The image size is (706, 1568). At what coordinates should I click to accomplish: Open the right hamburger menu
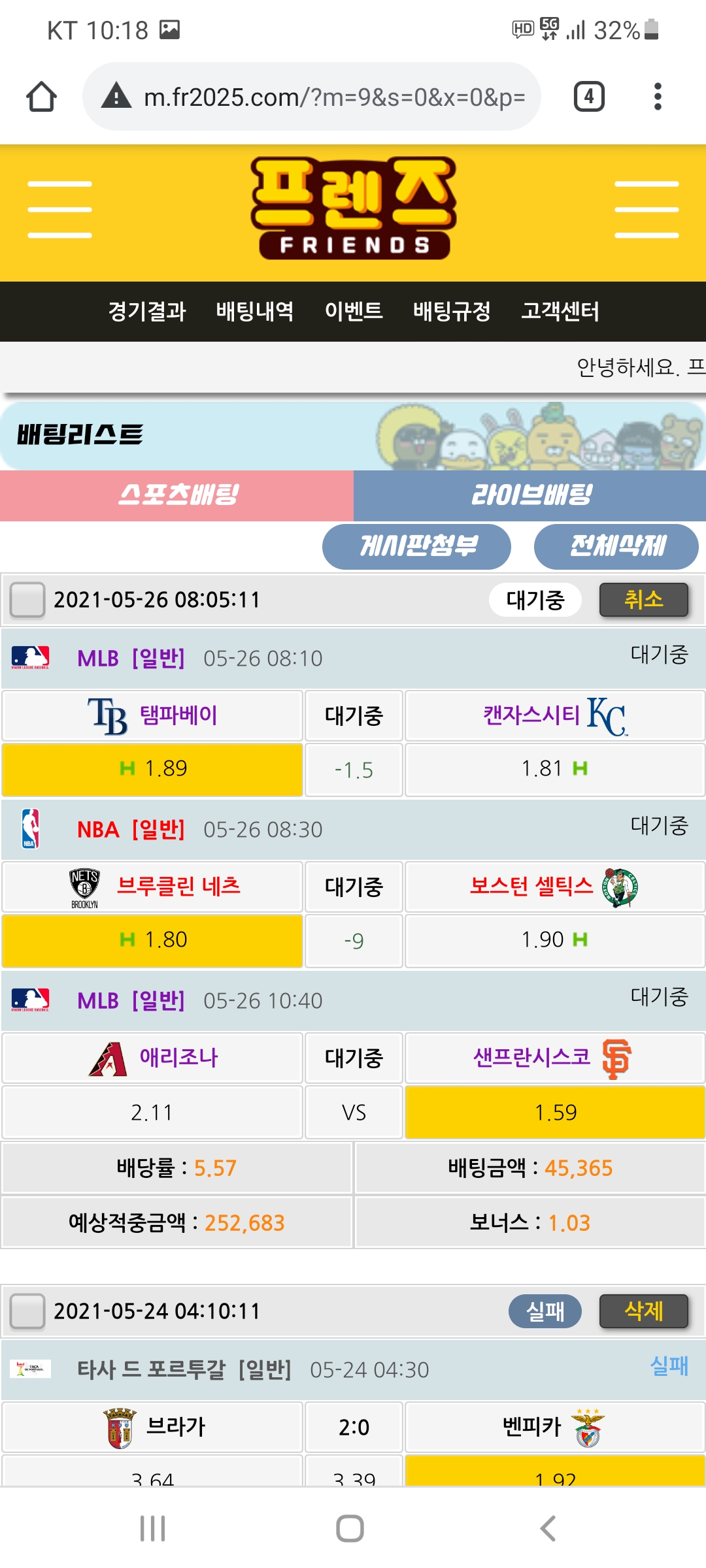(x=646, y=210)
